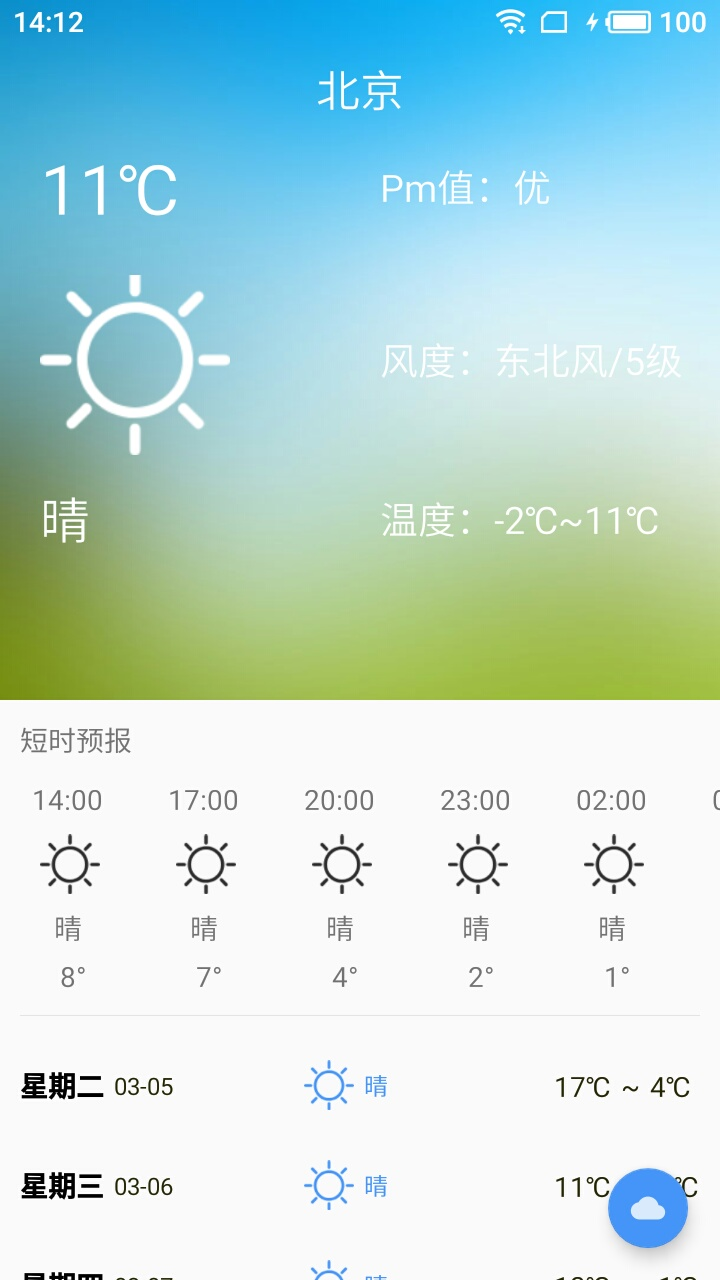Open the 星期三 03-06 forecast row
720x1280 pixels.
[360, 1186]
